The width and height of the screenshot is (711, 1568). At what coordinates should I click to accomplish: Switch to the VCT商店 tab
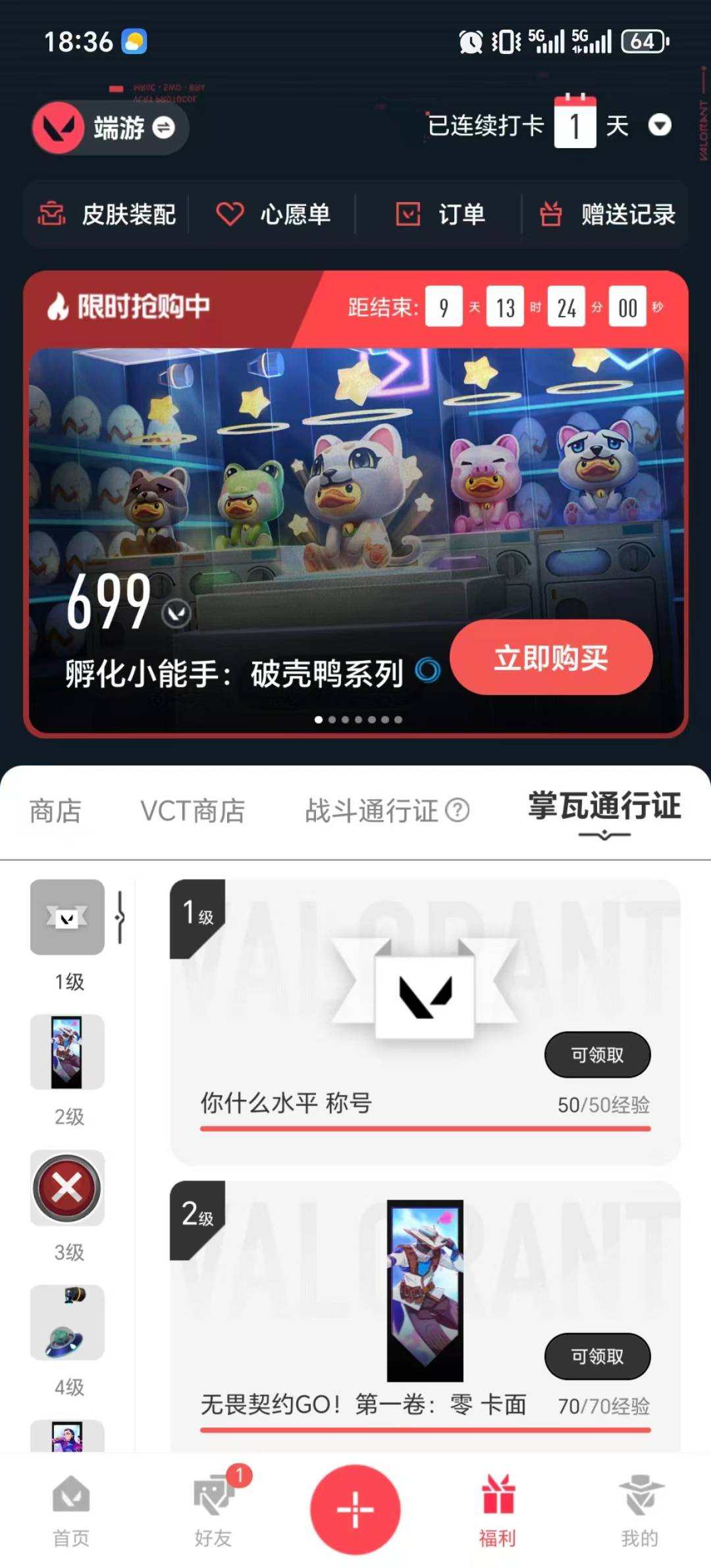(192, 812)
